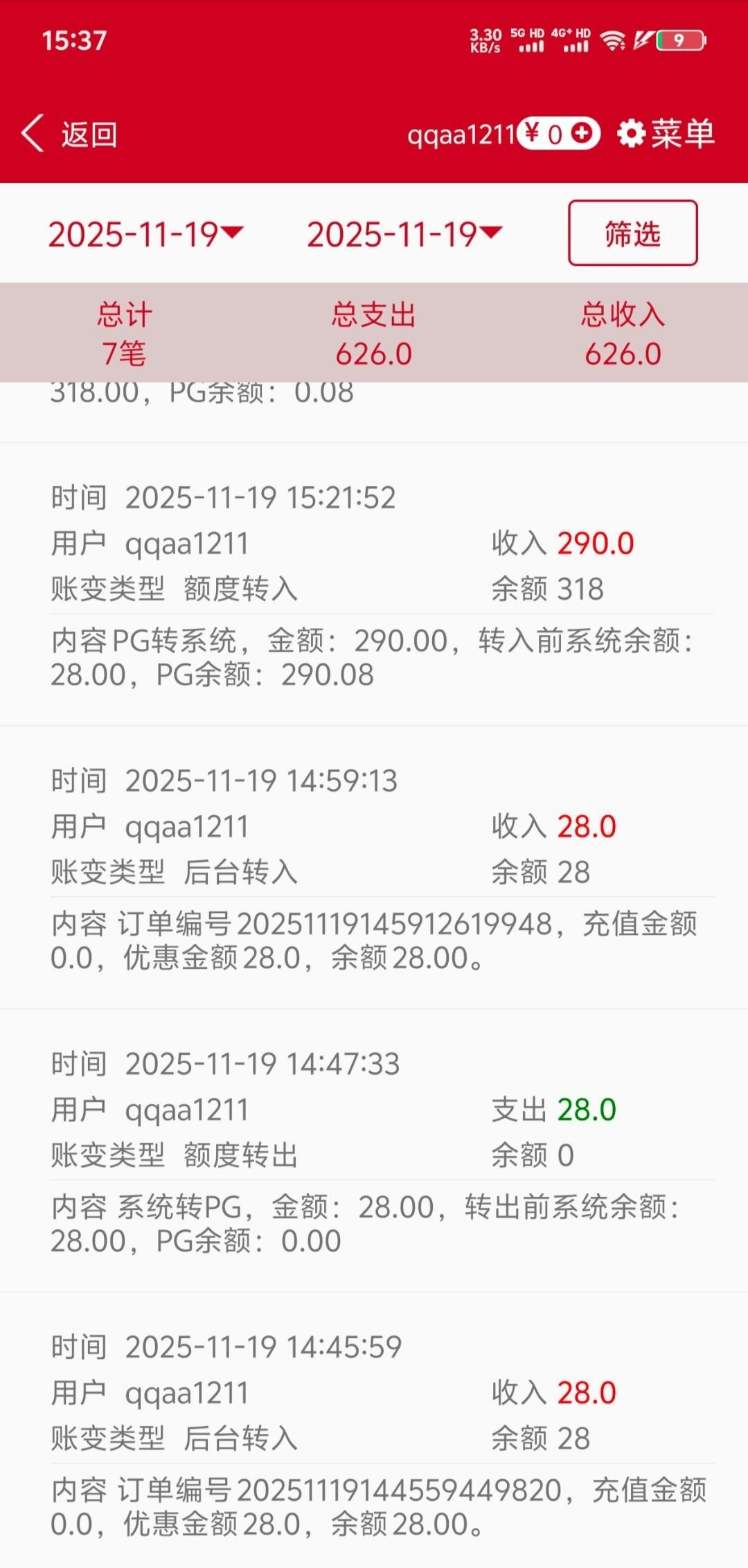Apply the 筛选 filter

(x=632, y=233)
